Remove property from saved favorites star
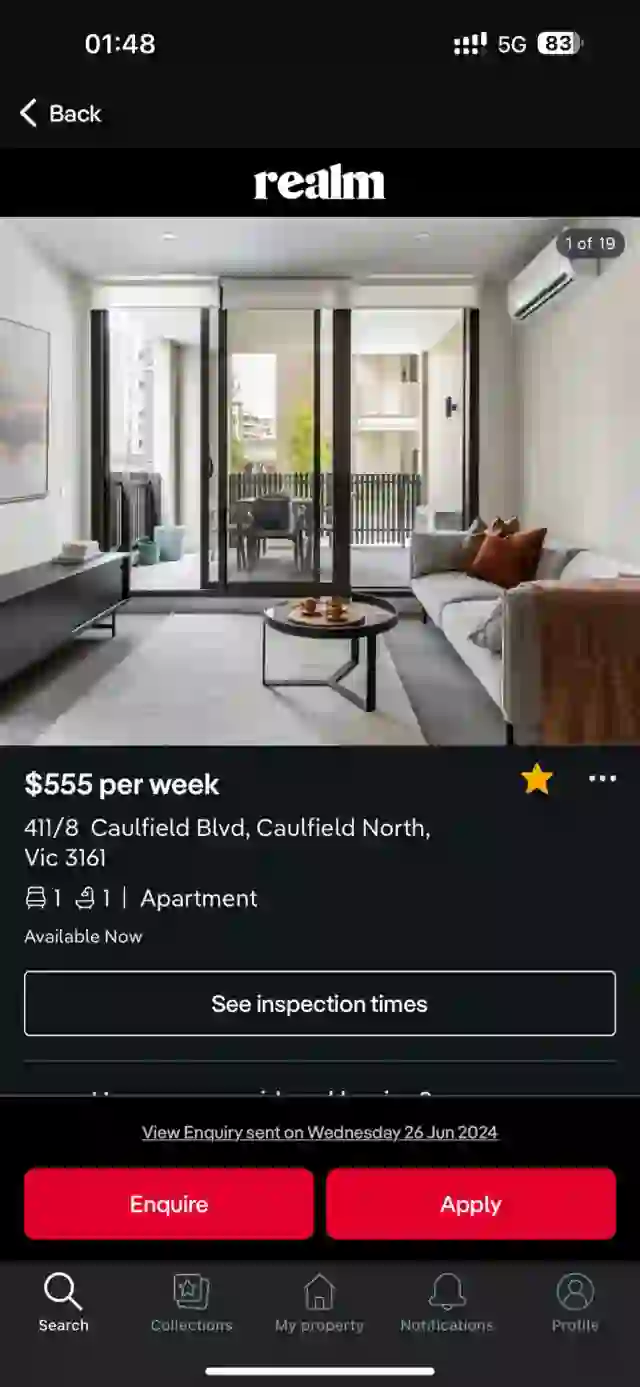The height and width of the screenshot is (1387, 640). (x=537, y=779)
